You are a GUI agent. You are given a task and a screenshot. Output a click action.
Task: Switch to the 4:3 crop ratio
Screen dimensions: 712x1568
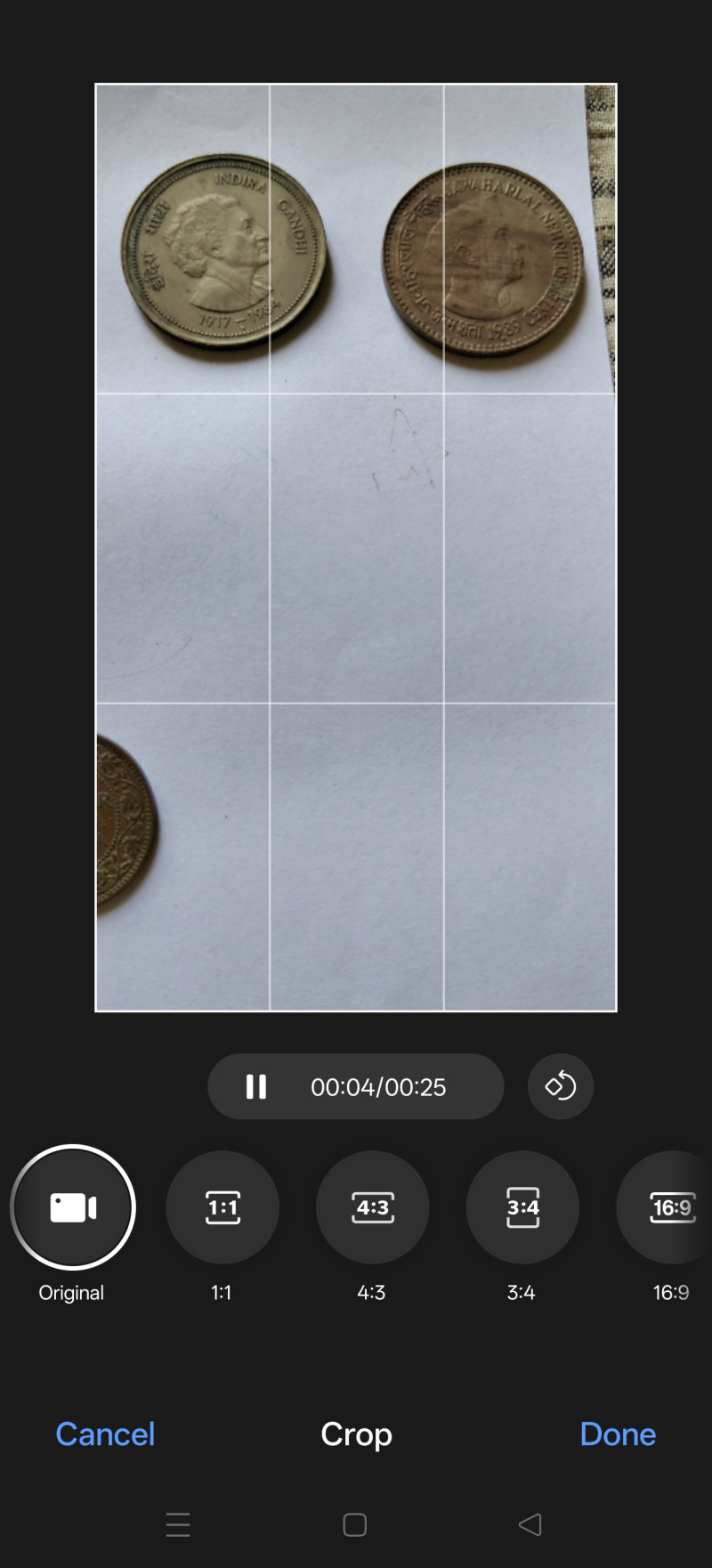tap(372, 1207)
